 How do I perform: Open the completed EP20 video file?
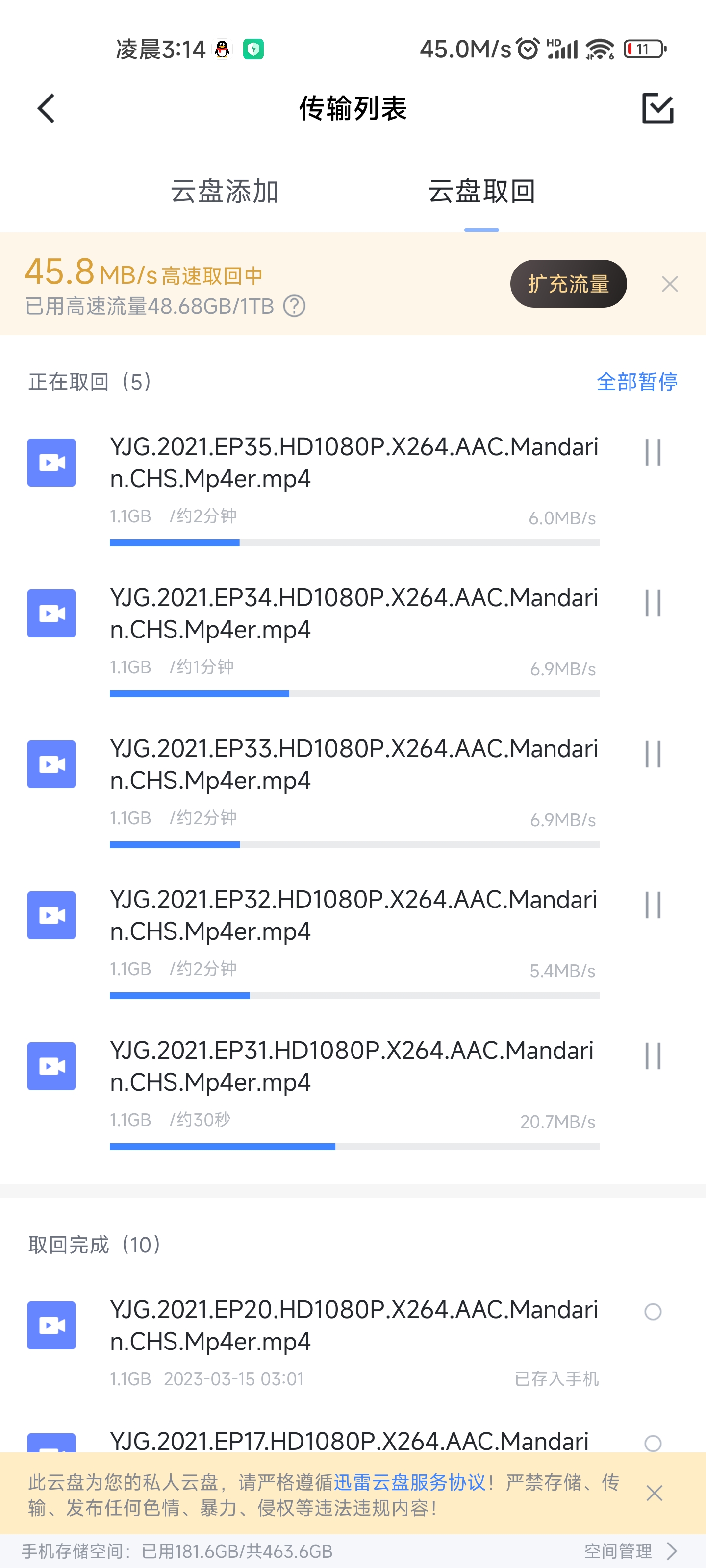click(353, 1325)
